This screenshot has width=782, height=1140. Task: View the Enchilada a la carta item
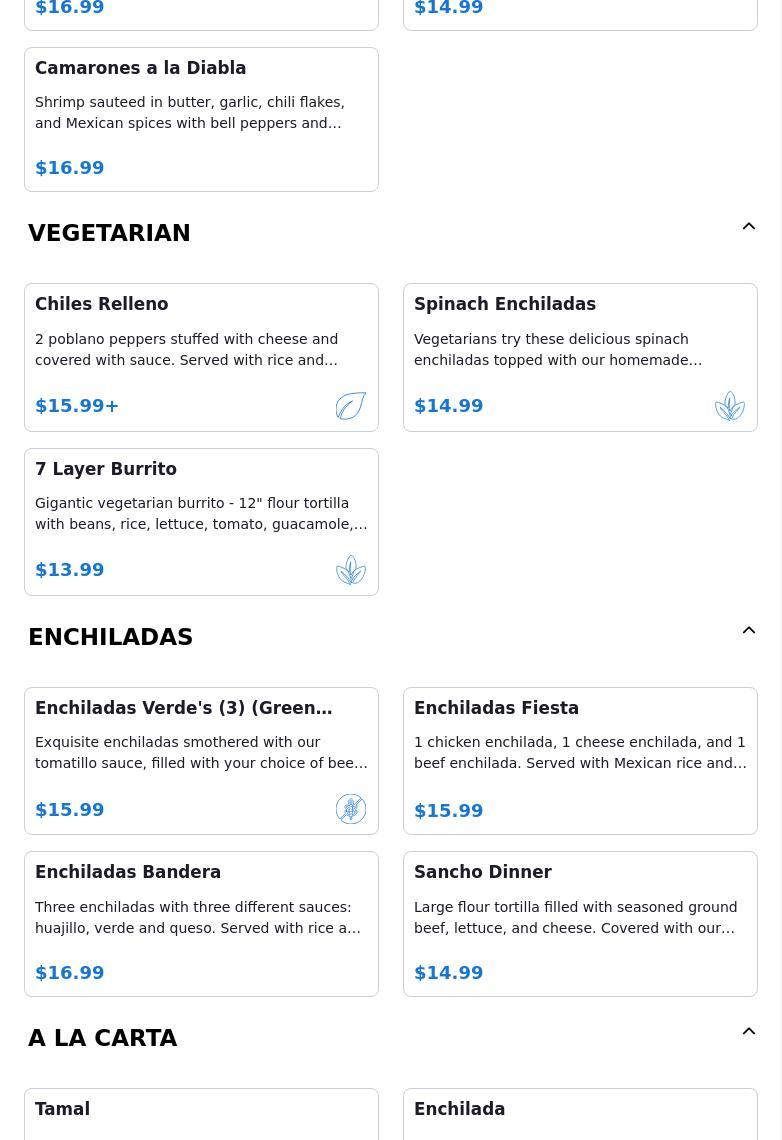(x=580, y=1113)
